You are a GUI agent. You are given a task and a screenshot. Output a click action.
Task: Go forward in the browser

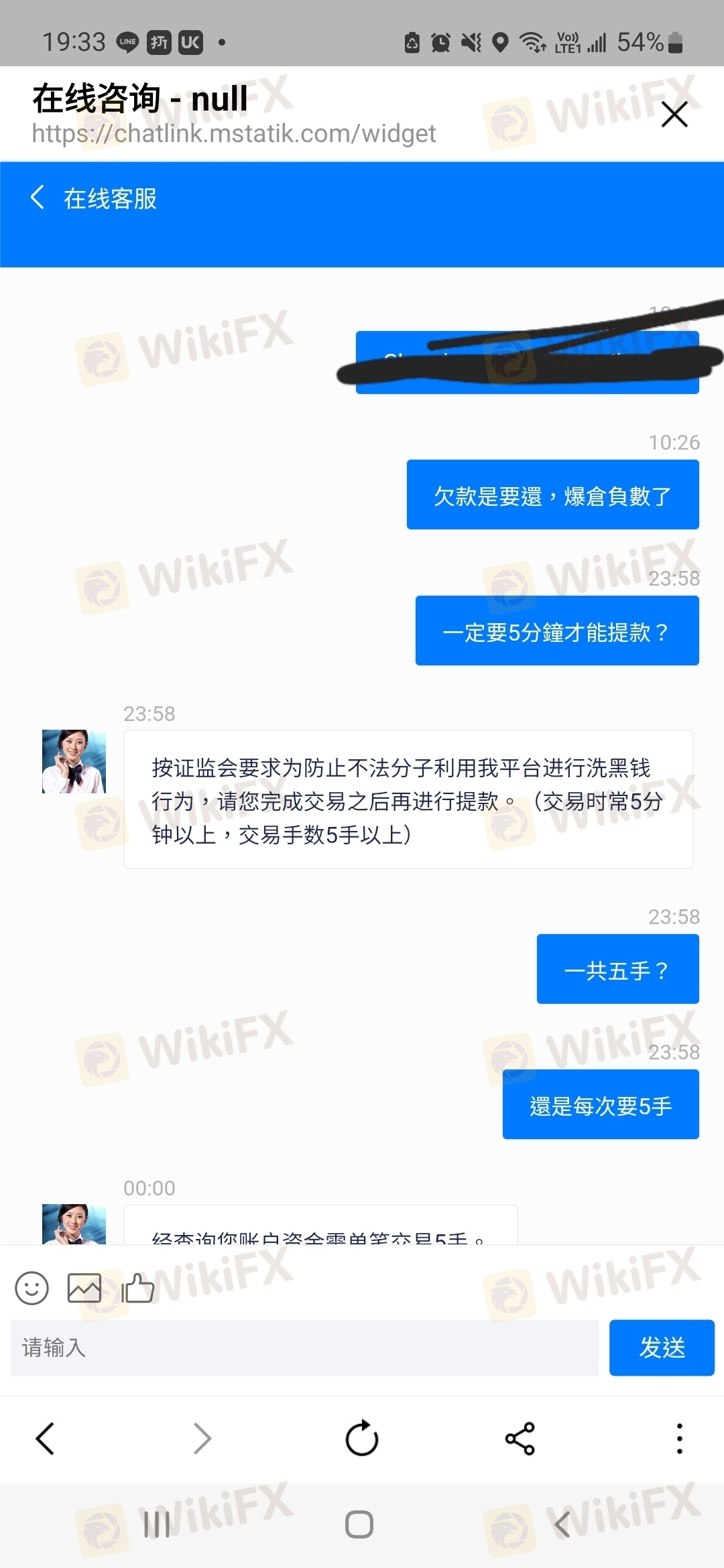tap(202, 1439)
